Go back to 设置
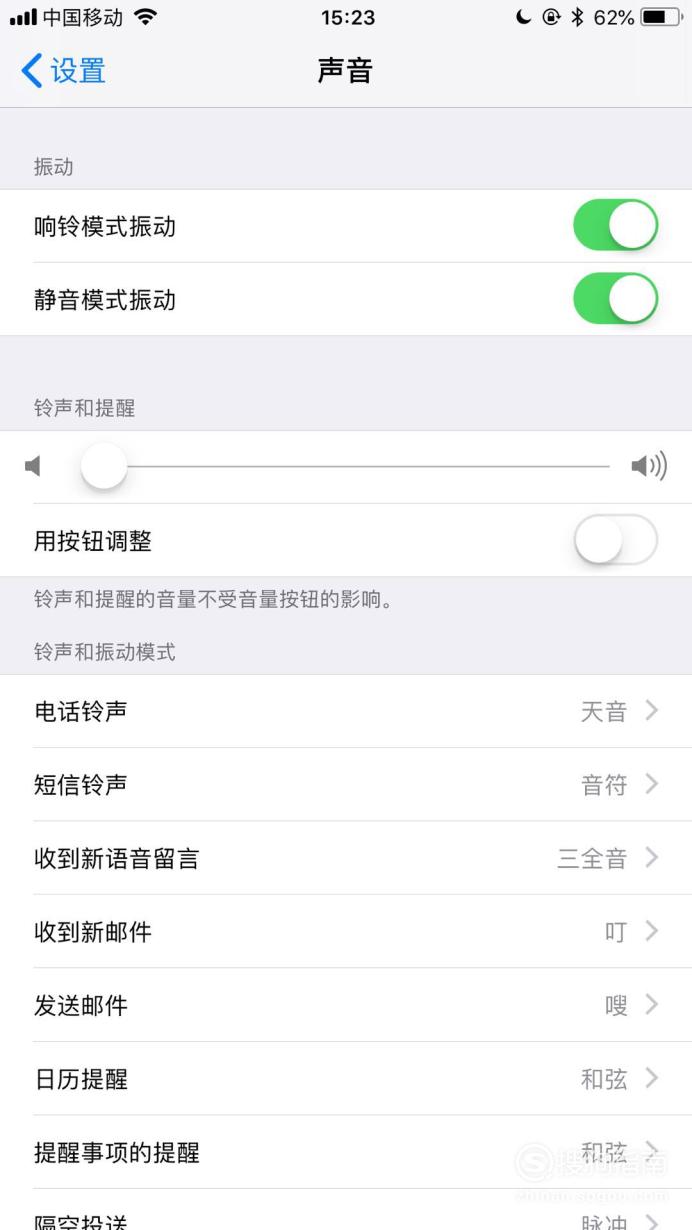Image resolution: width=692 pixels, height=1230 pixels. point(63,71)
